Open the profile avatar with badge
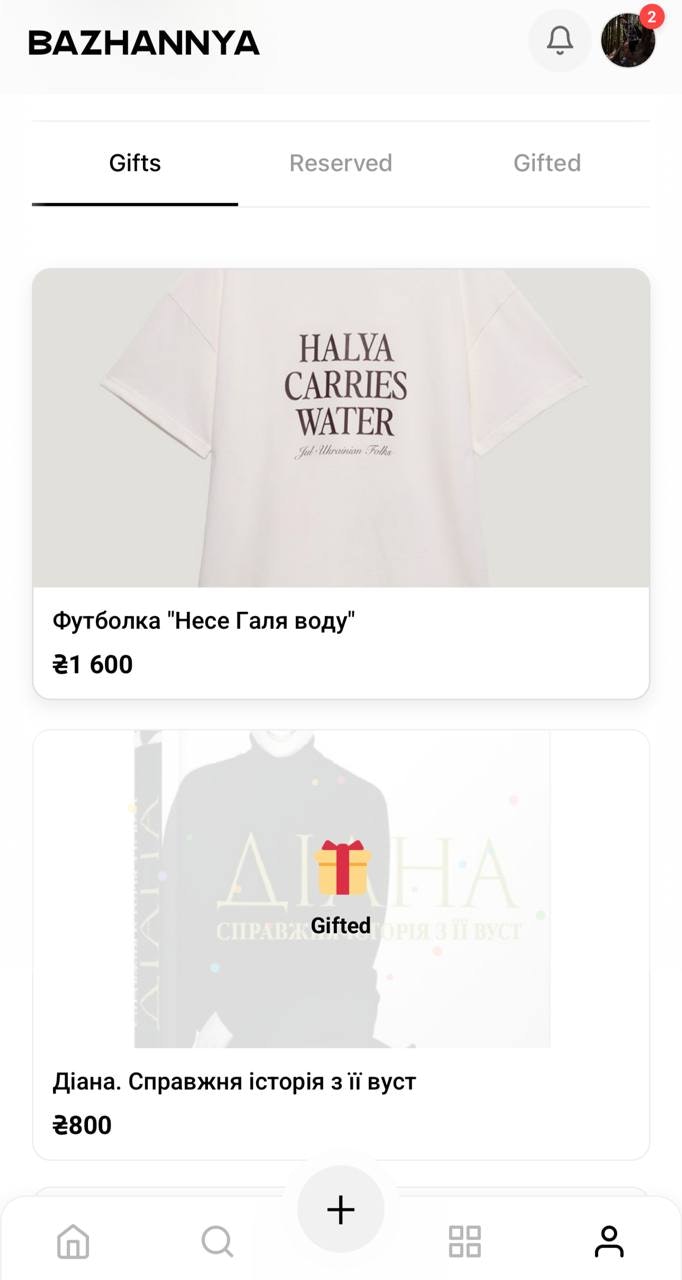The image size is (682, 1280). click(629, 40)
